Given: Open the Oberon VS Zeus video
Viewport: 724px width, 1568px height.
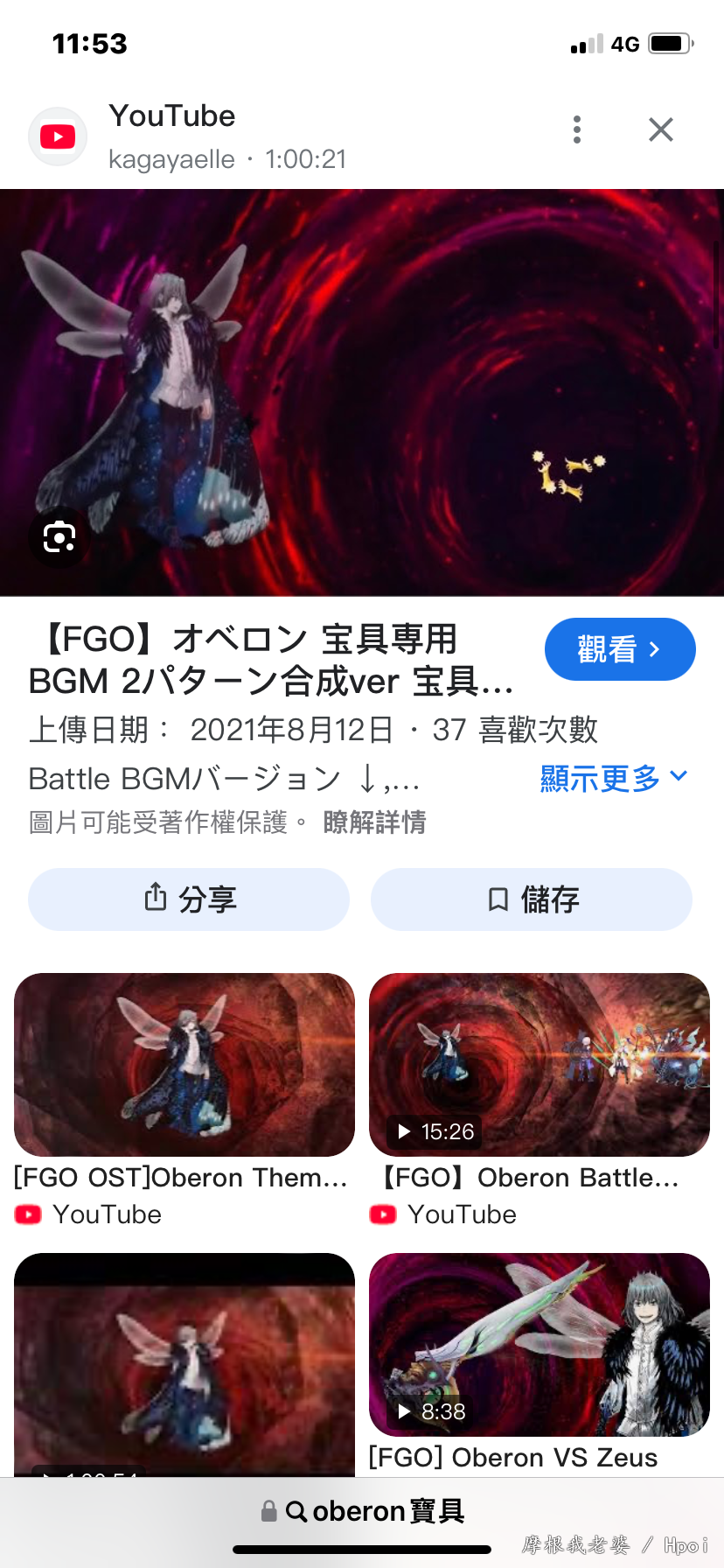Looking at the screenshot, I should (x=540, y=1345).
